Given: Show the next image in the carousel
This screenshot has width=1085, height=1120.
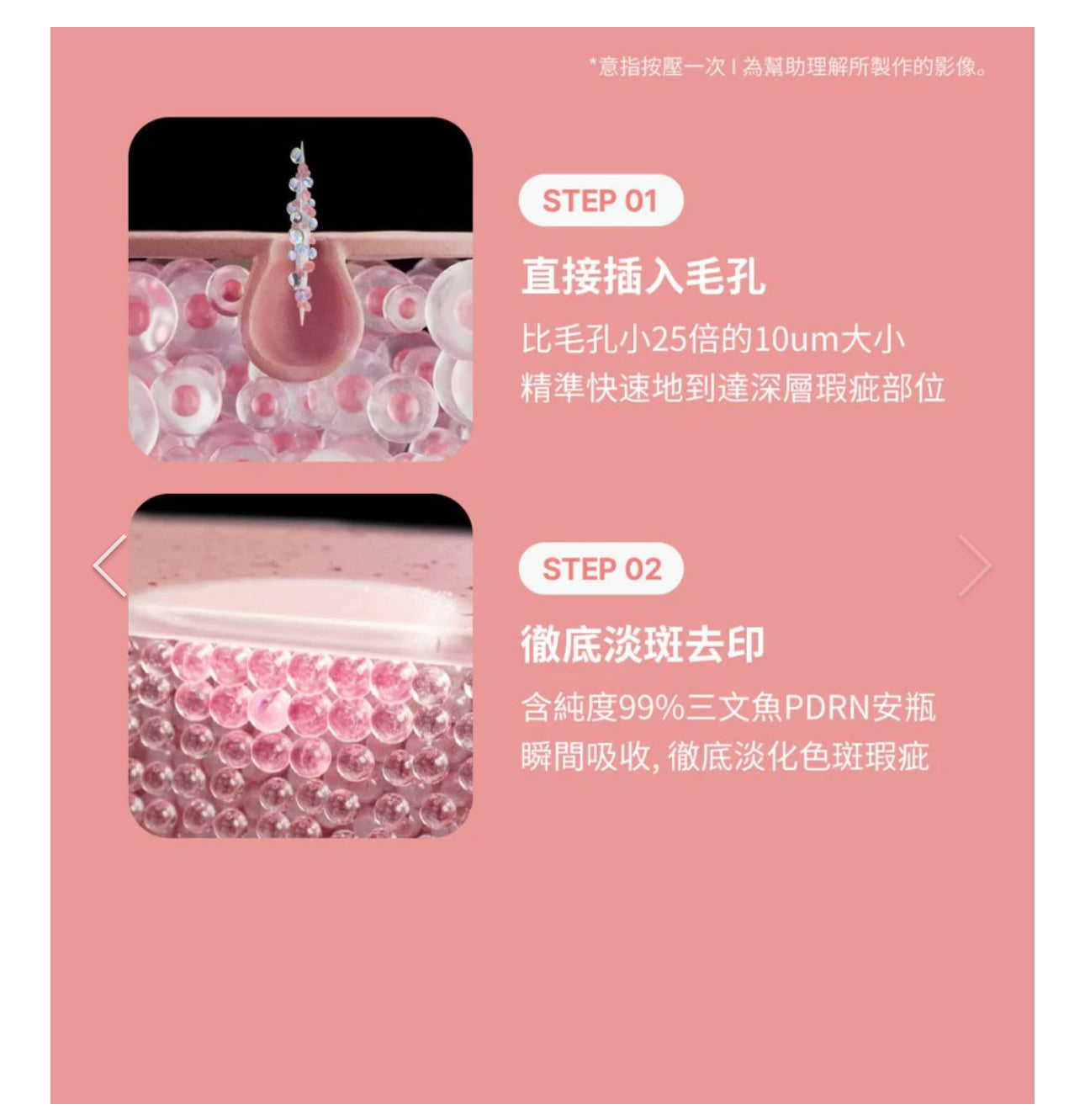Looking at the screenshot, I should 974,565.
